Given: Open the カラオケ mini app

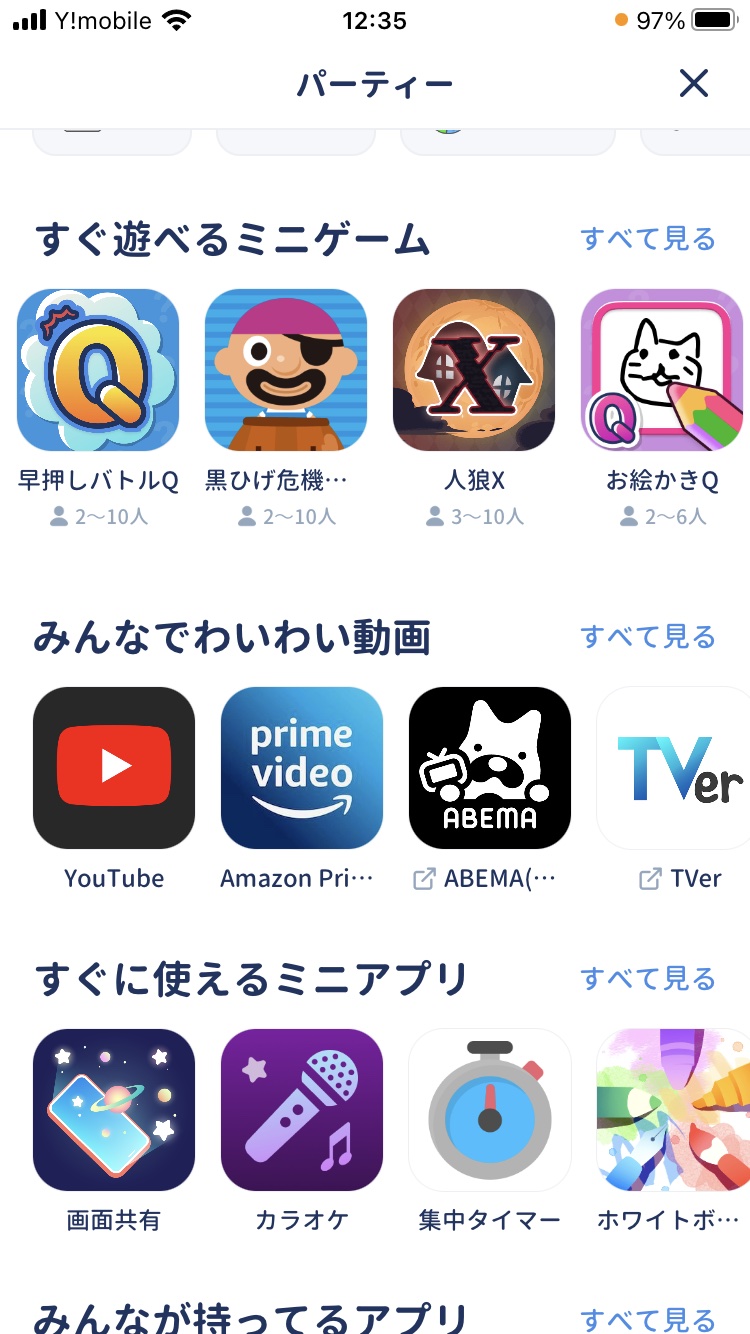Looking at the screenshot, I should pyautogui.click(x=302, y=1110).
